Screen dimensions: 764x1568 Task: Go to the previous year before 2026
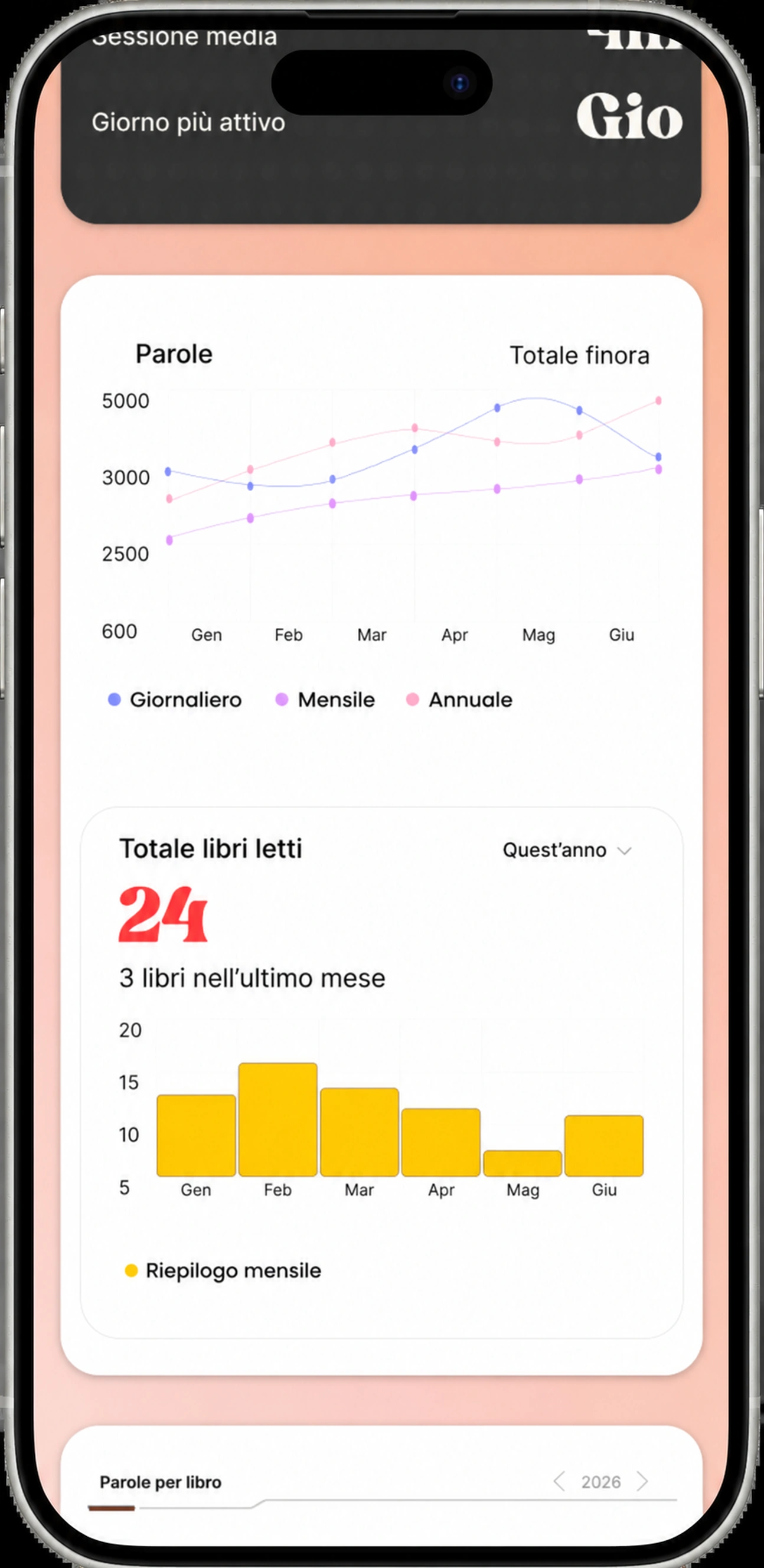pos(559,1481)
